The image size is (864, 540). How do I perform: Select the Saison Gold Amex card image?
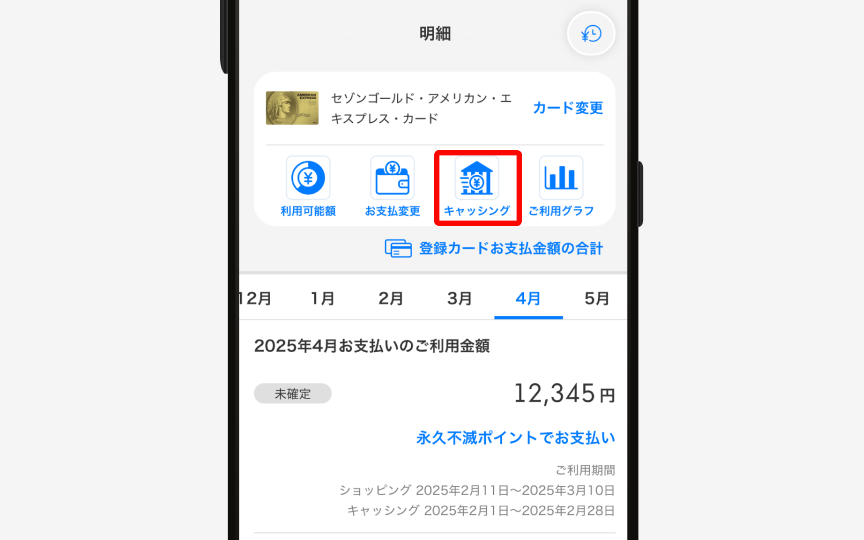(x=292, y=108)
